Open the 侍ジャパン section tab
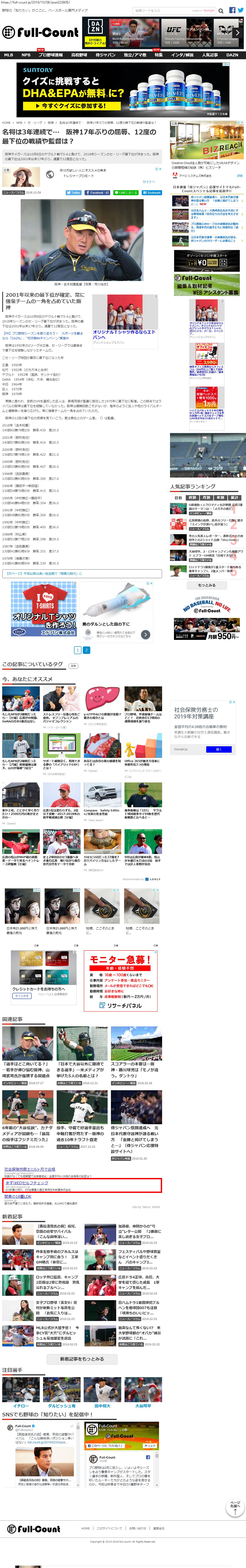This screenshot has height=1568, width=246. pos(105,55)
